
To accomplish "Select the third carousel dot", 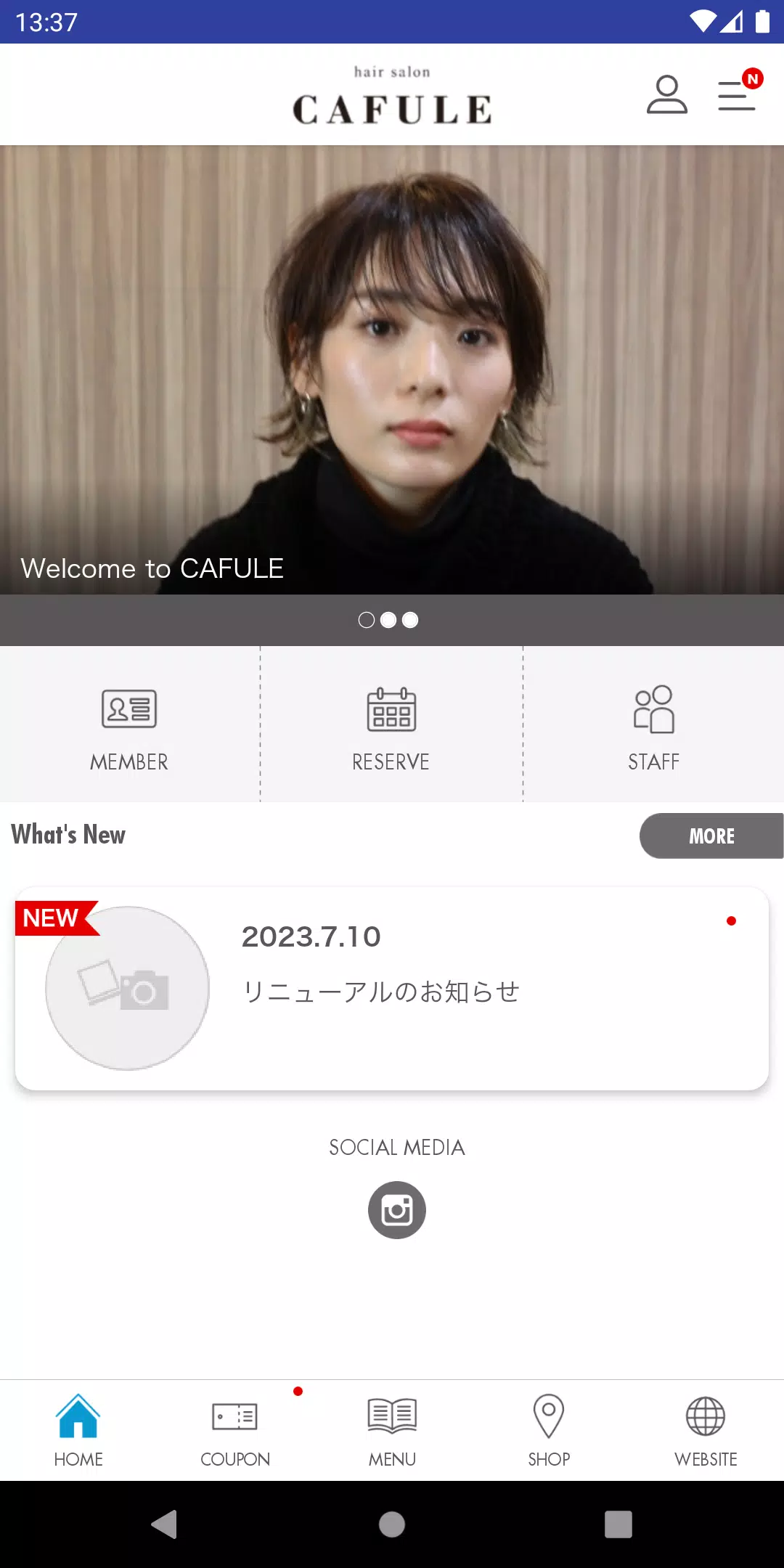I will 412,619.
